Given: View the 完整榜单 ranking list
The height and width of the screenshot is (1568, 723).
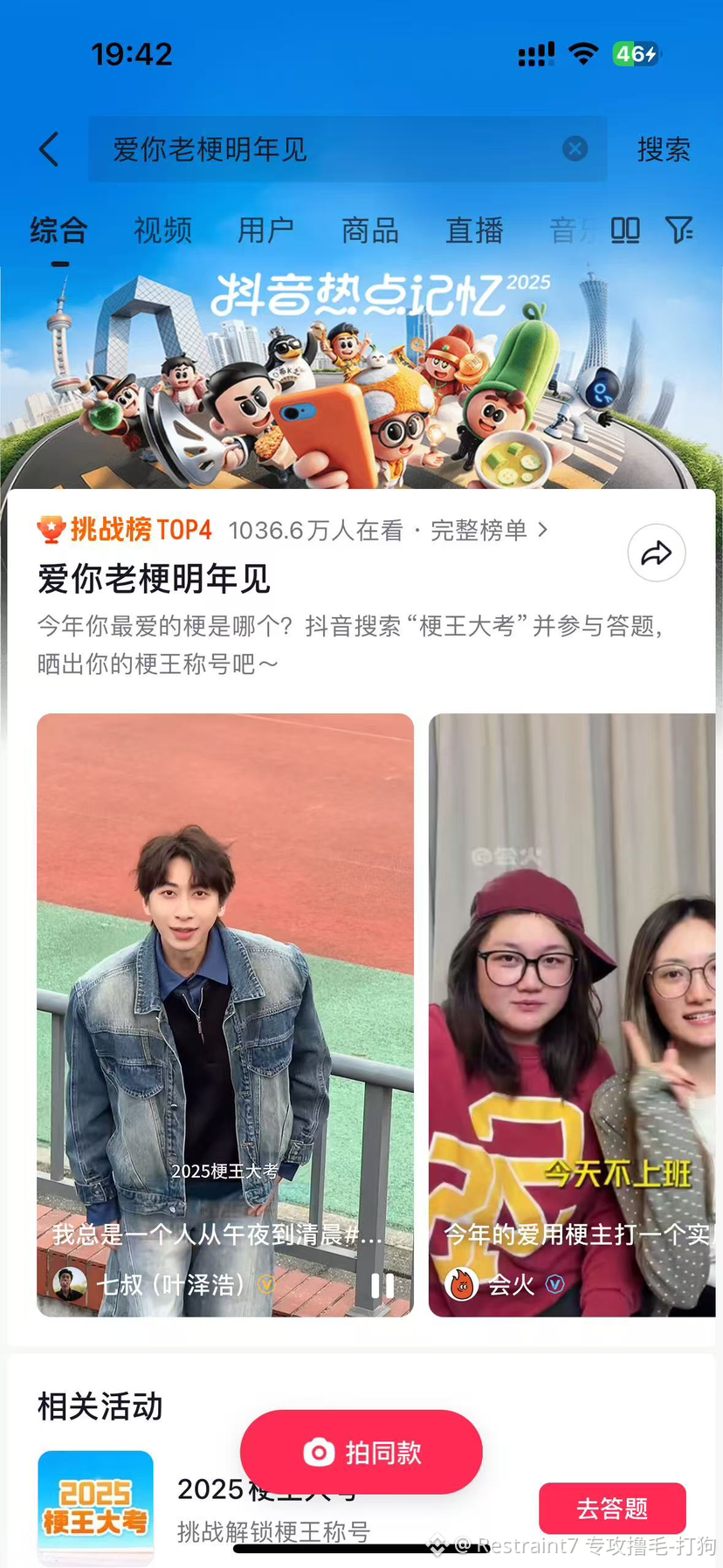Looking at the screenshot, I should [489, 530].
